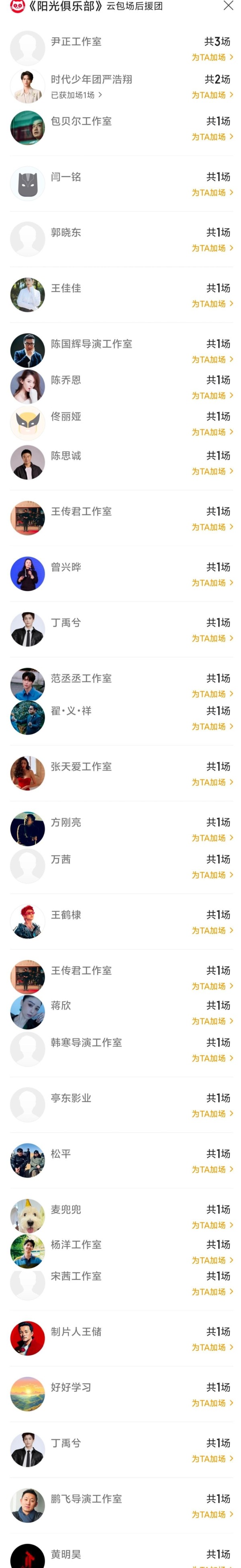Tap 为TA加场 for 曾兴晔

(212, 583)
